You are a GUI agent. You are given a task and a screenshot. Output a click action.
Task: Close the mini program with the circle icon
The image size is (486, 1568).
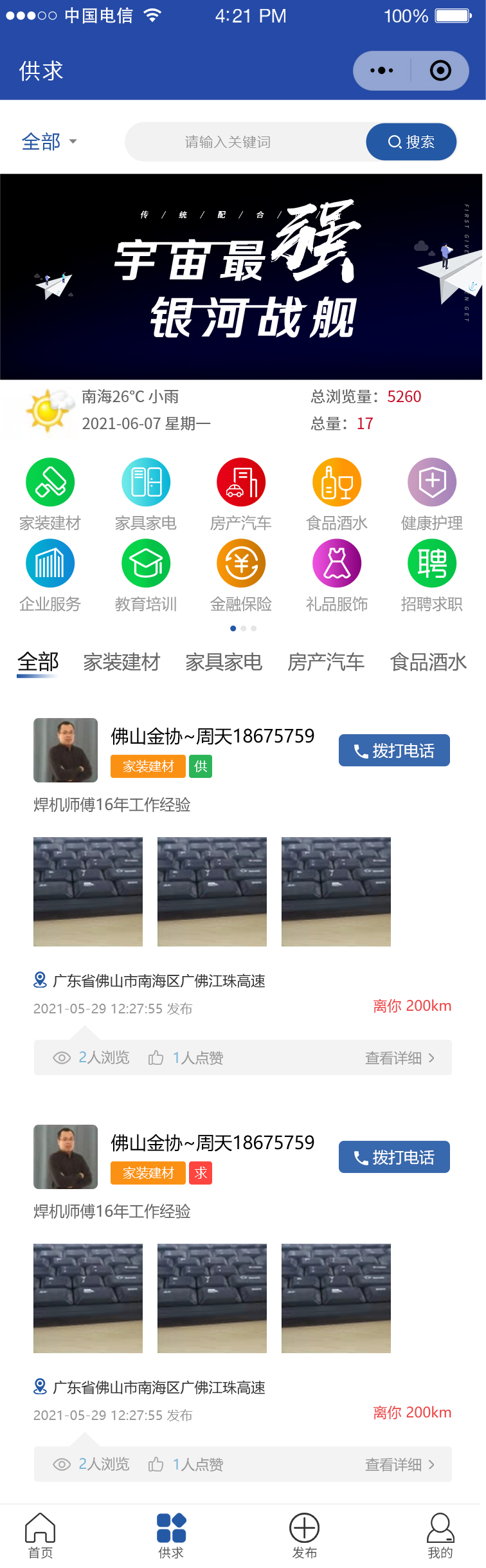click(x=440, y=71)
